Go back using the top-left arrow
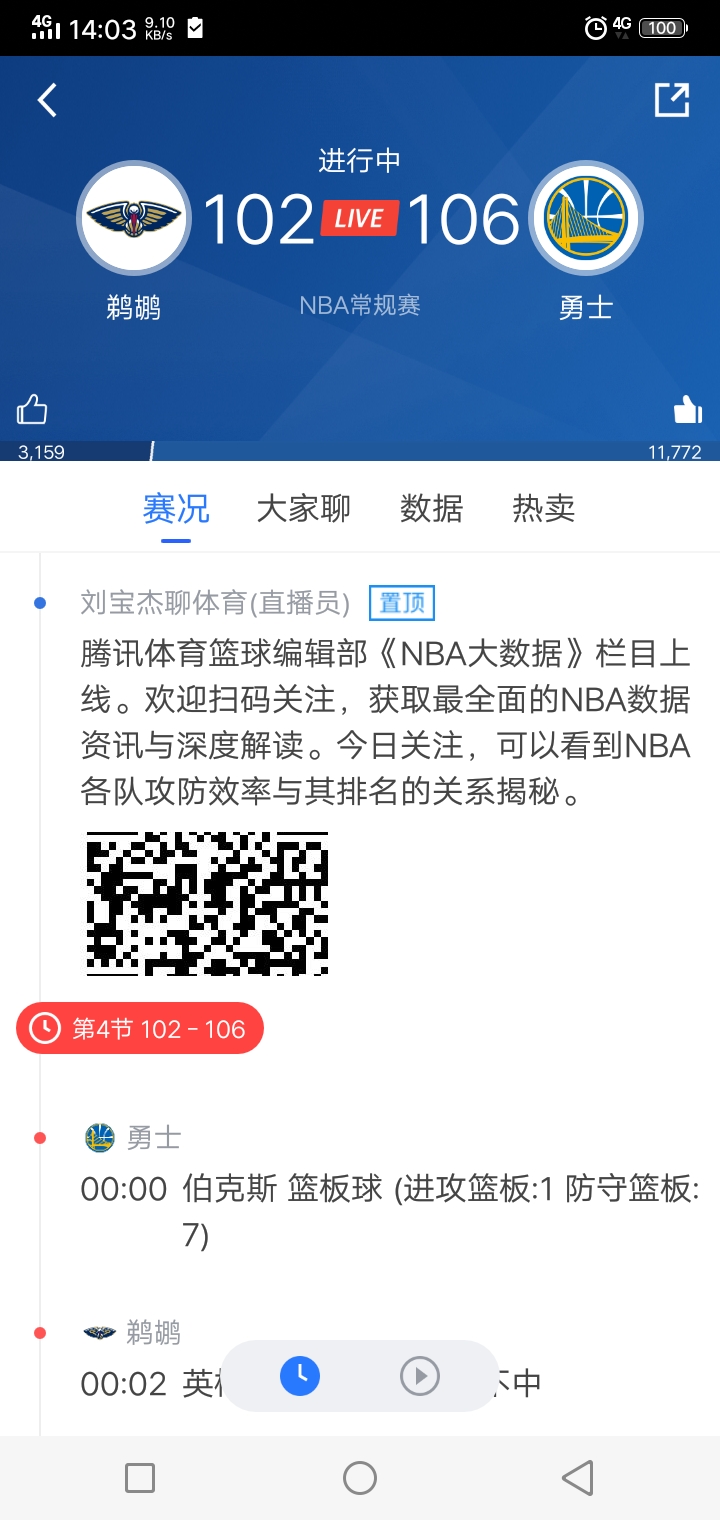 pyautogui.click(x=47, y=100)
